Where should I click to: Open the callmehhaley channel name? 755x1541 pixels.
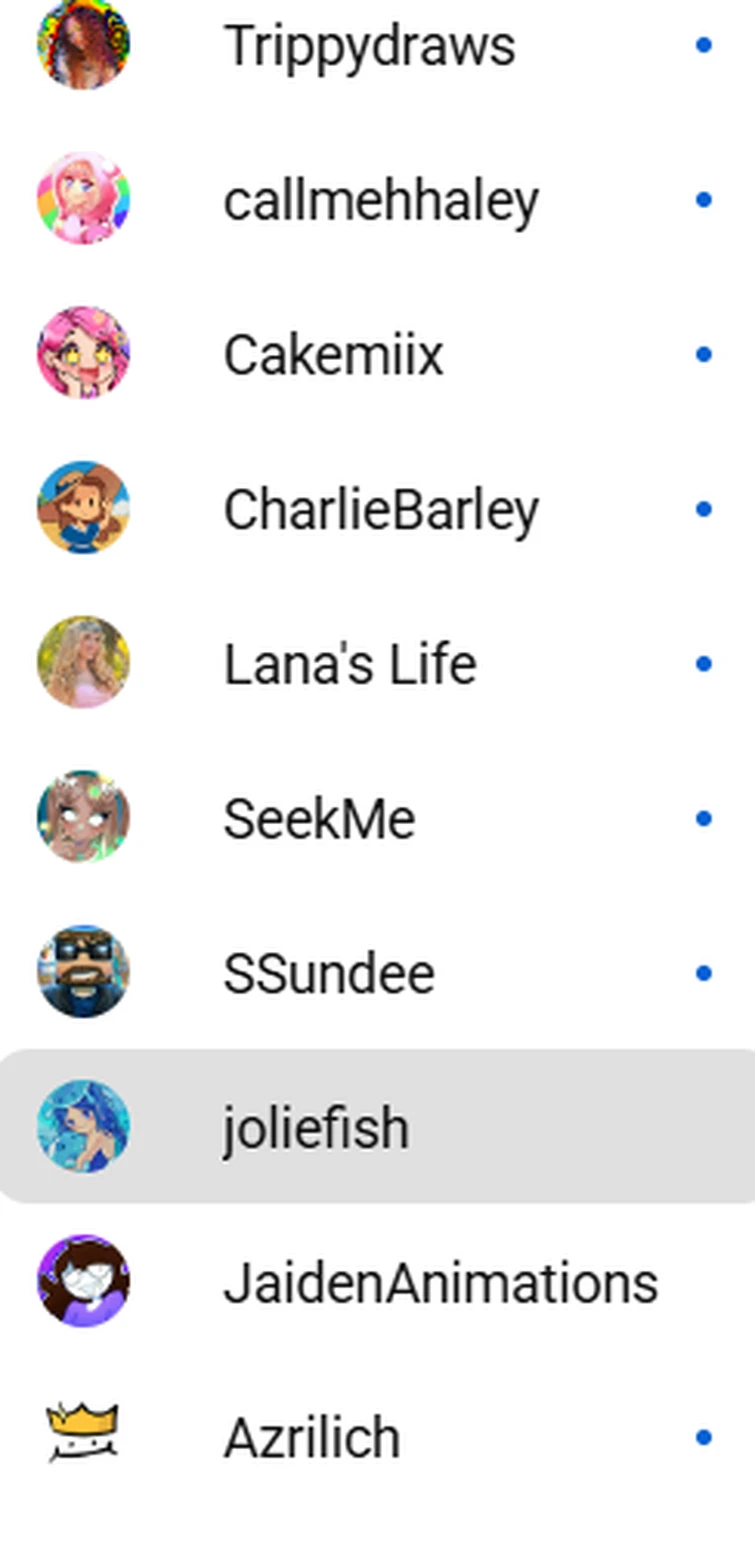(382, 199)
